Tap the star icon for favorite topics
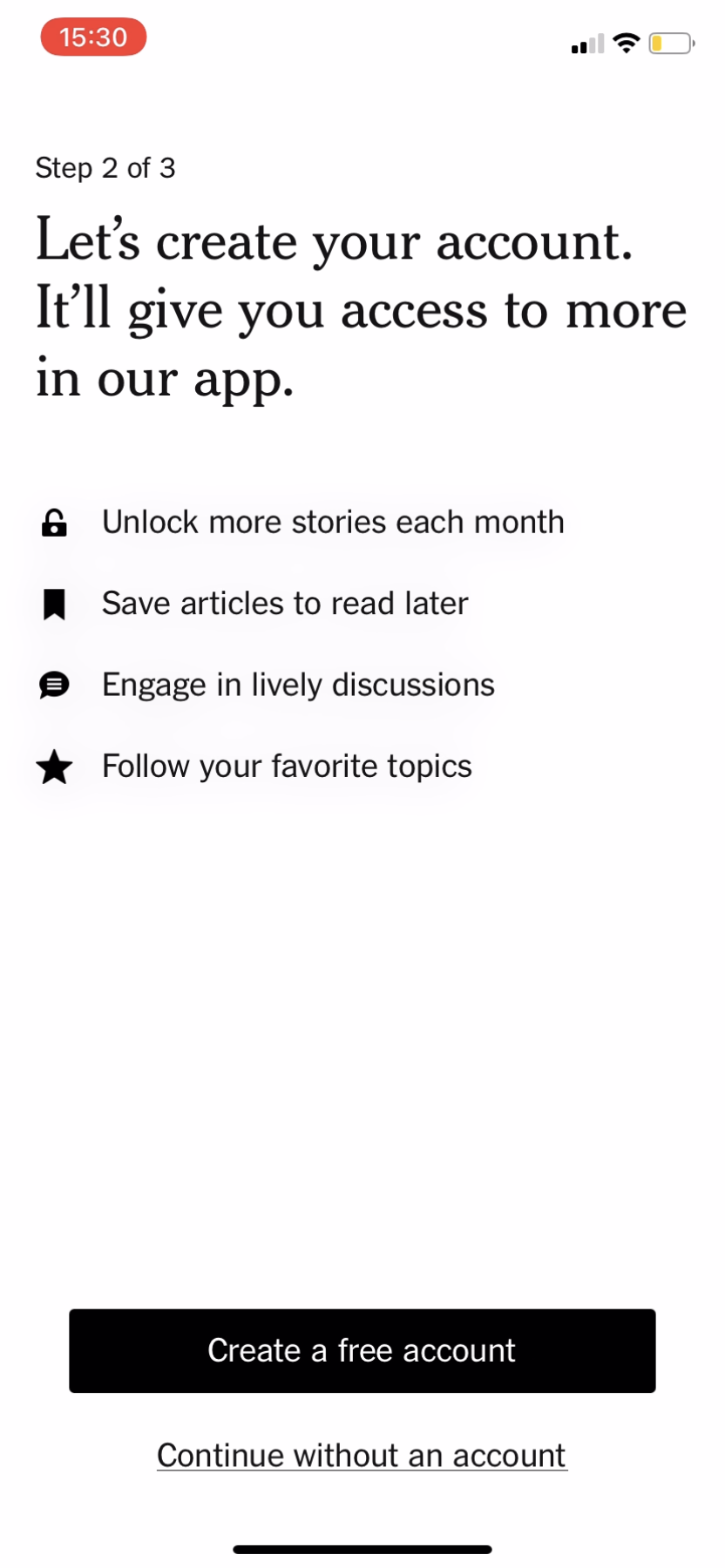The height and width of the screenshot is (1568, 725). coord(53,767)
